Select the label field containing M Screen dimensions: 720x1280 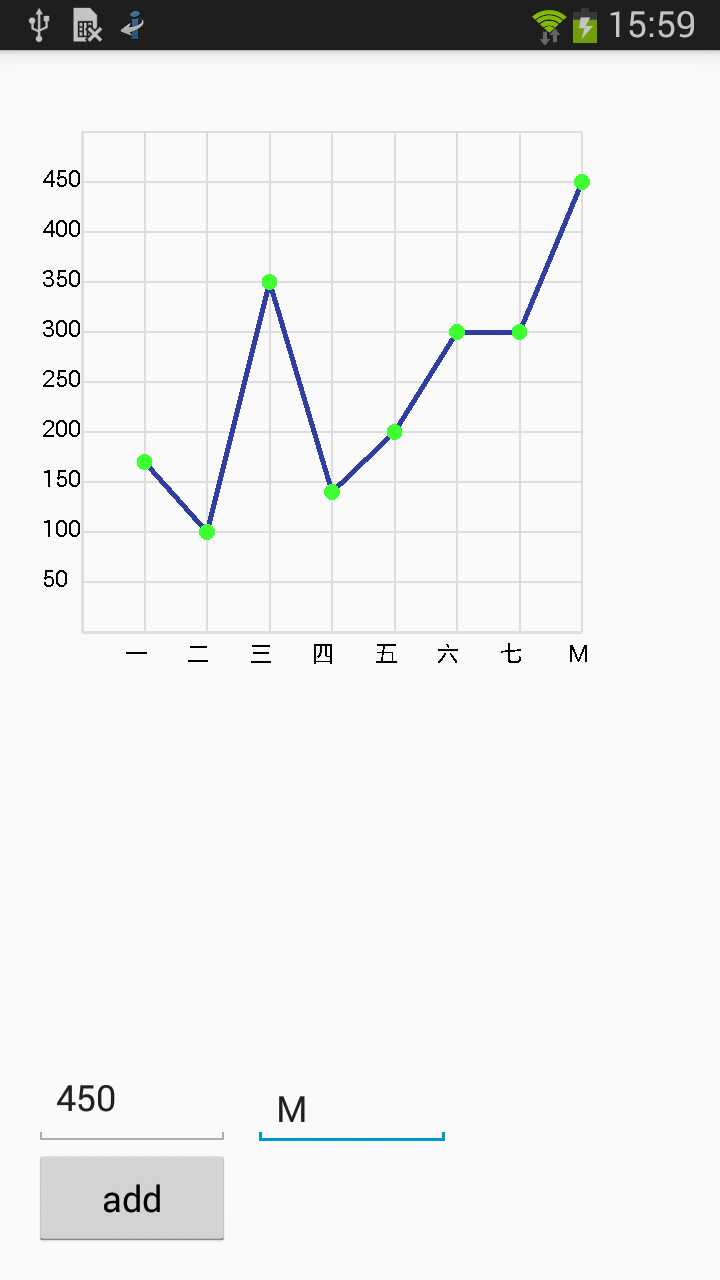pyautogui.click(x=352, y=1110)
